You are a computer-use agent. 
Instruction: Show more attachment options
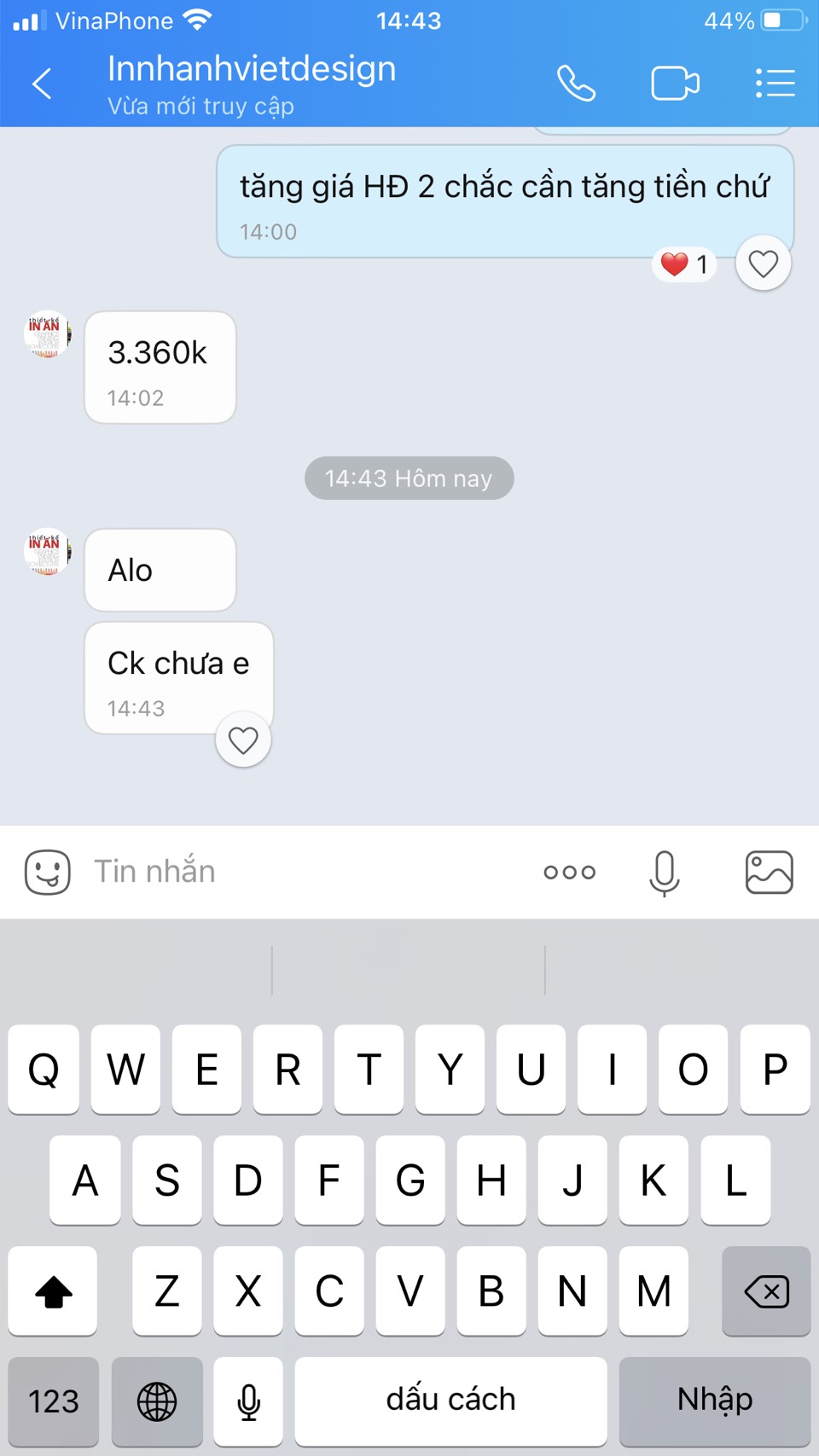click(569, 872)
